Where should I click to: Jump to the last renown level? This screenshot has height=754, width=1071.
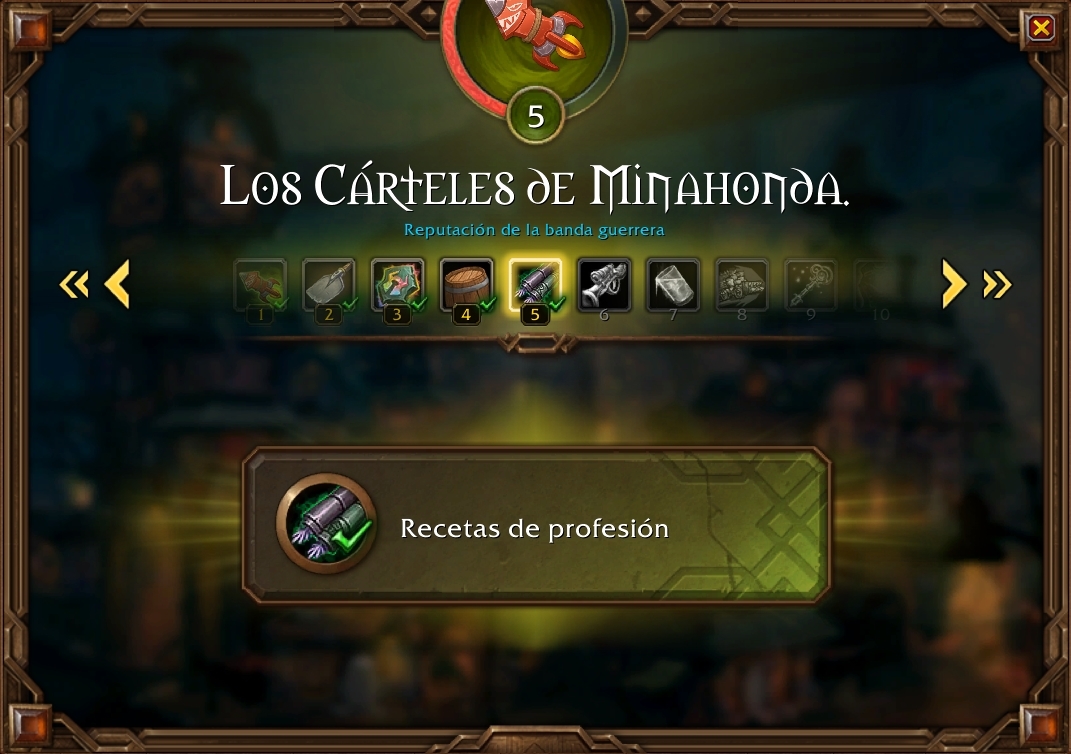click(997, 285)
